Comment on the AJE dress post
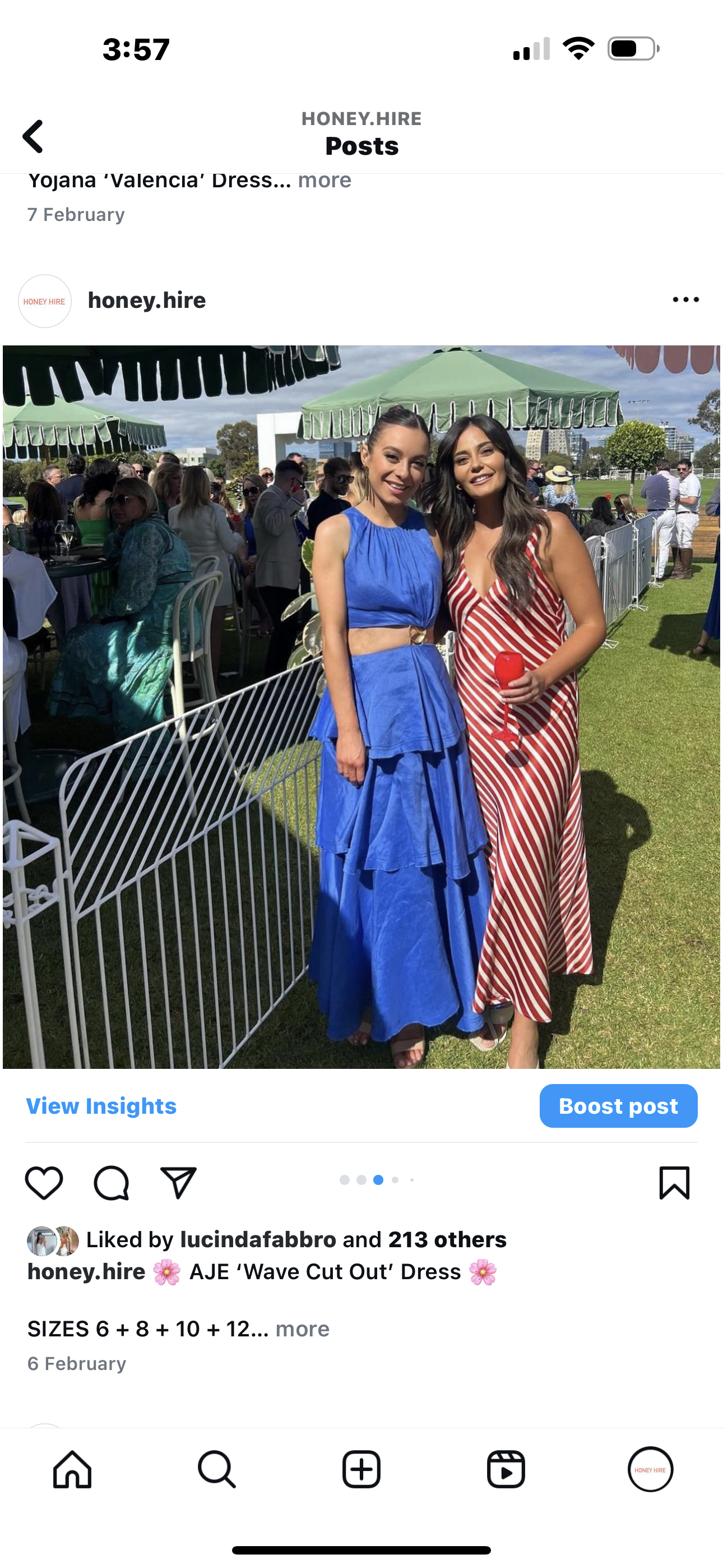This screenshot has height=1568, width=723. 112,1183
